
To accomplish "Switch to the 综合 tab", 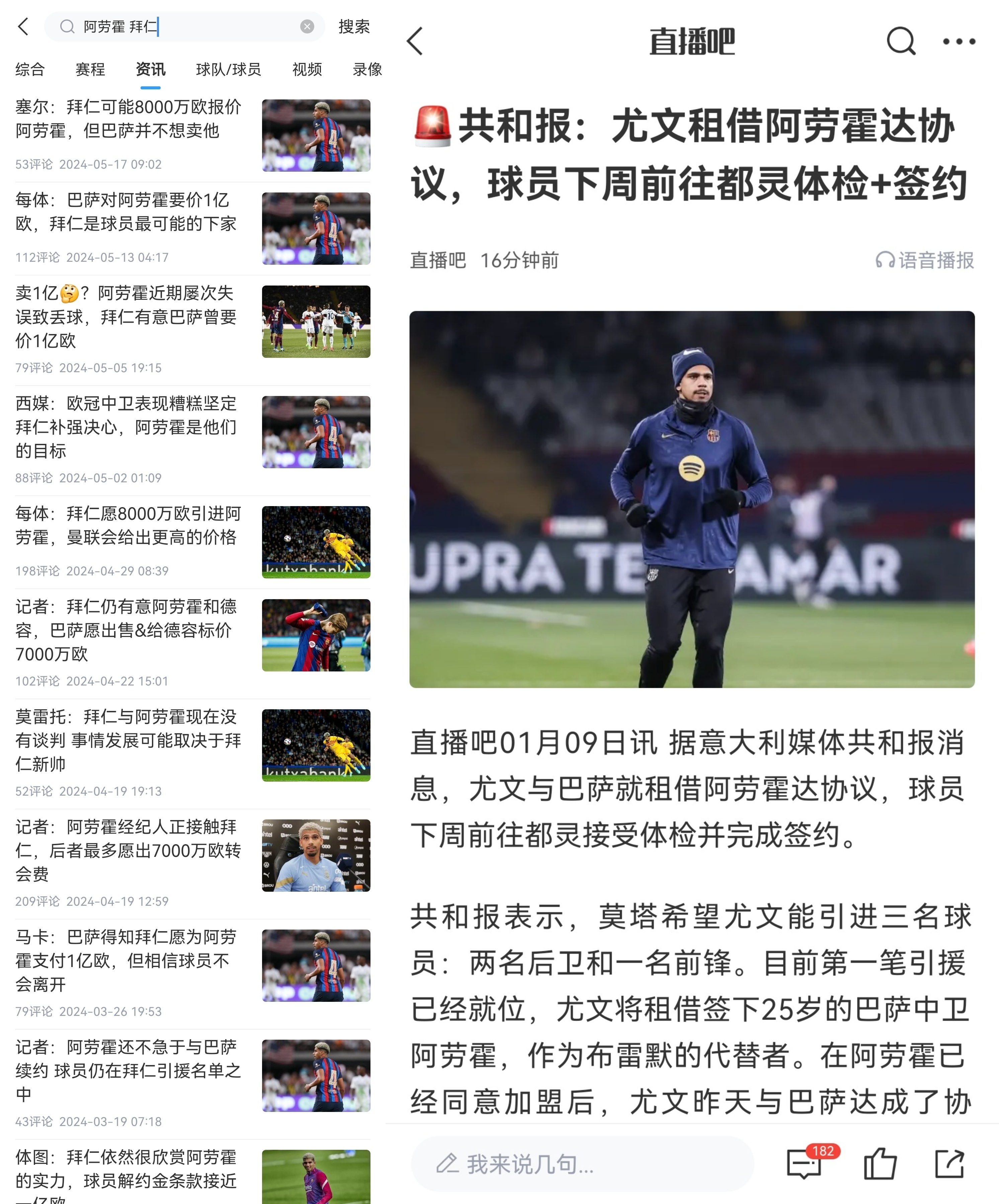I will coord(30,69).
